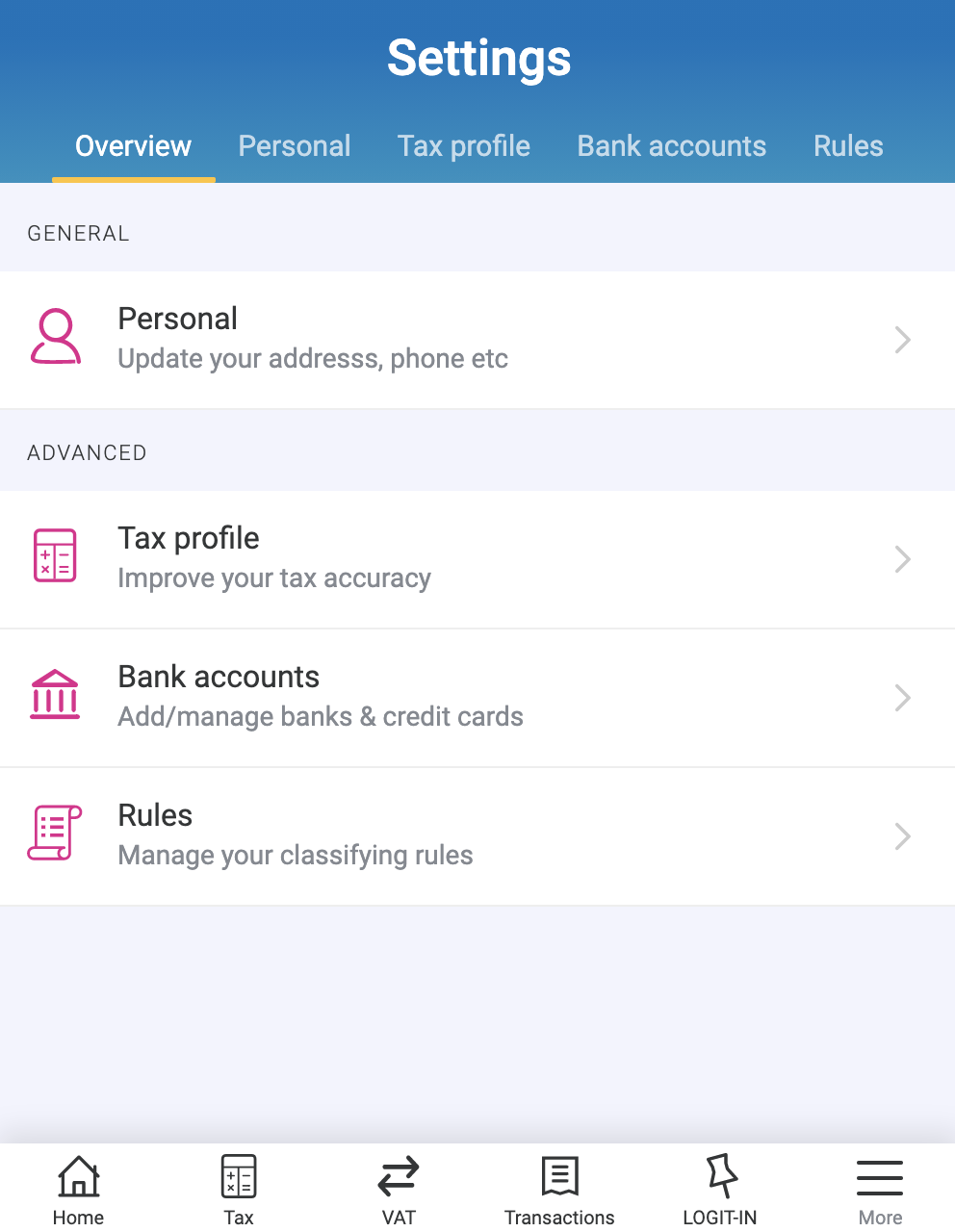This screenshot has width=955, height=1232.
Task: Open Tax in bottom navigation
Action: tap(239, 1190)
